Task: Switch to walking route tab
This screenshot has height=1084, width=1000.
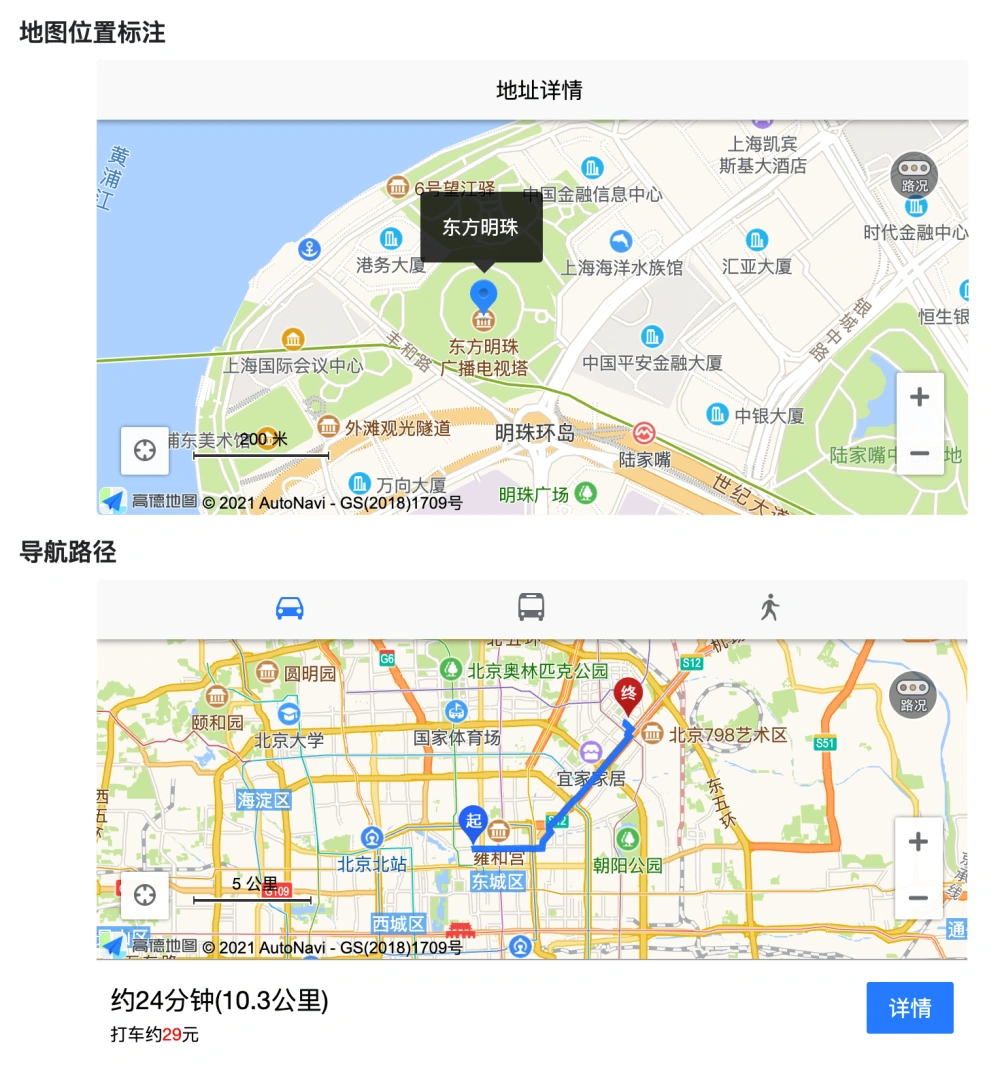Action: point(769,607)
